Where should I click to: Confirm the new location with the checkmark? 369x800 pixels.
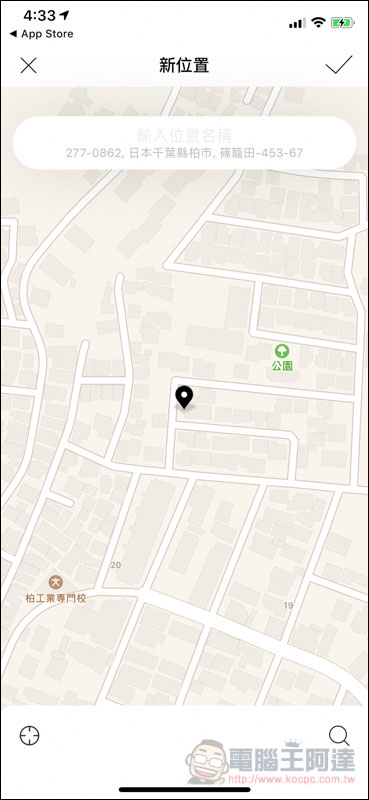339,65
